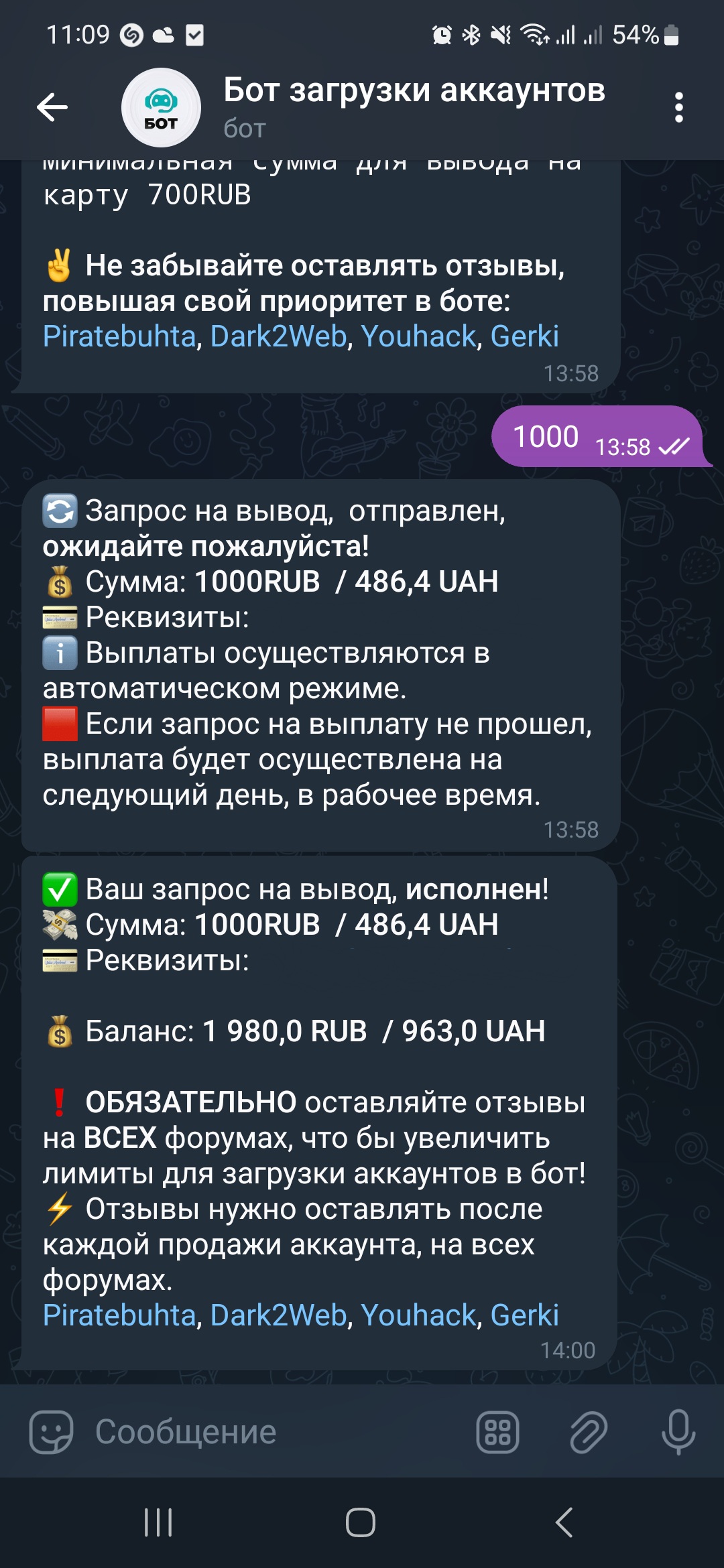Open the Dark2Web link in the 13:58 message

click(x=278, y=336)
